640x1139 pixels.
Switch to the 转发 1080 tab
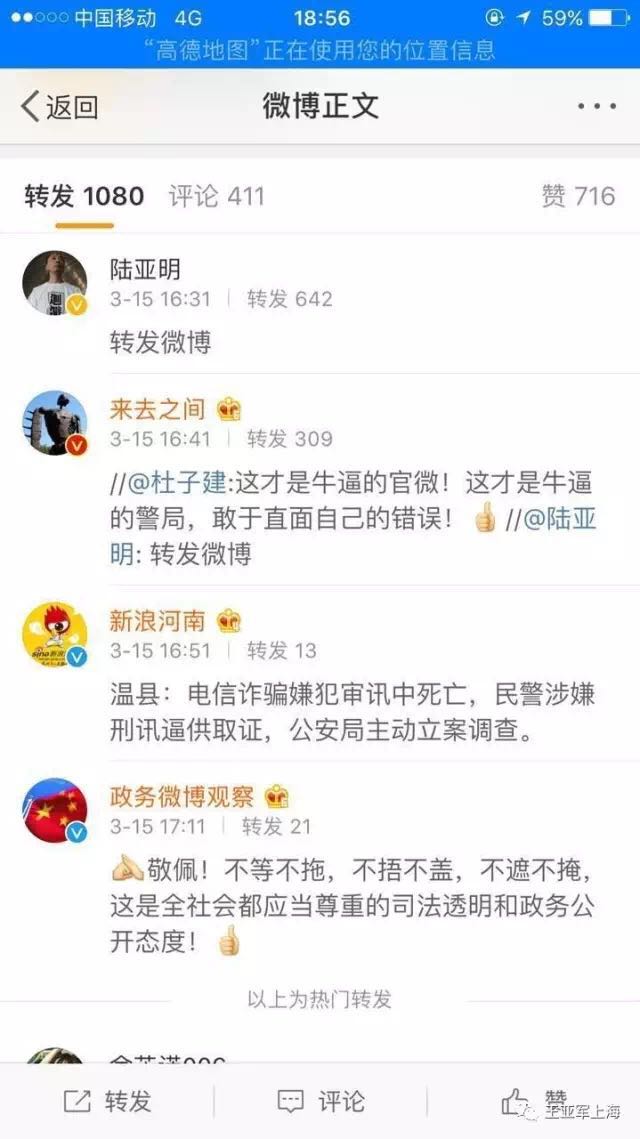click(x=84, y=196)
